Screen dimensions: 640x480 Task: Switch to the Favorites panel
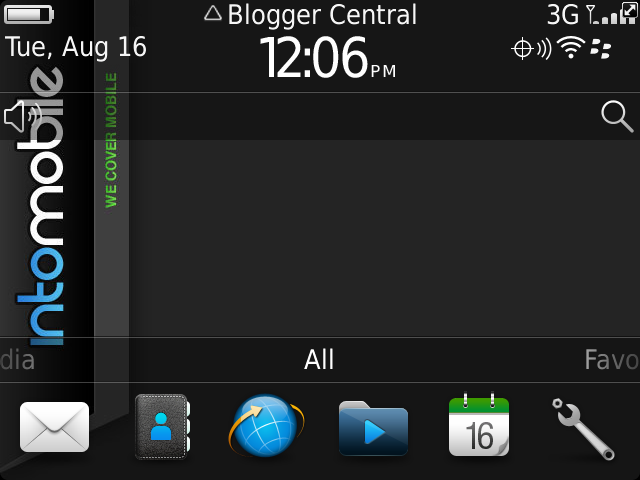coord(611,360)
